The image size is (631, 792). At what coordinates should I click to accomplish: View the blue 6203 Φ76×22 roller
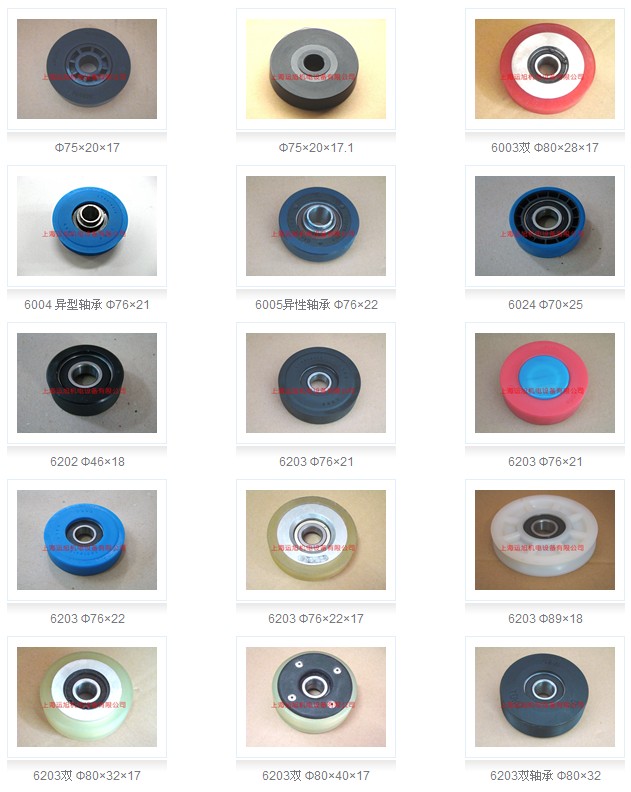(87, 540)
